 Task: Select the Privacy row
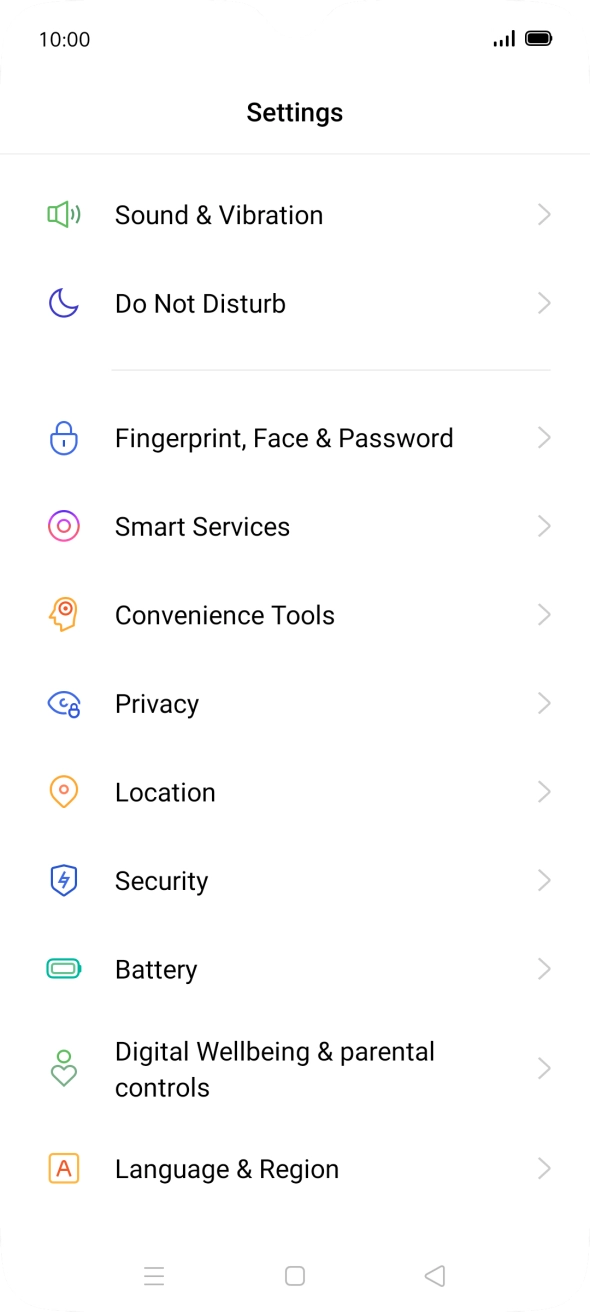(295, 704)
